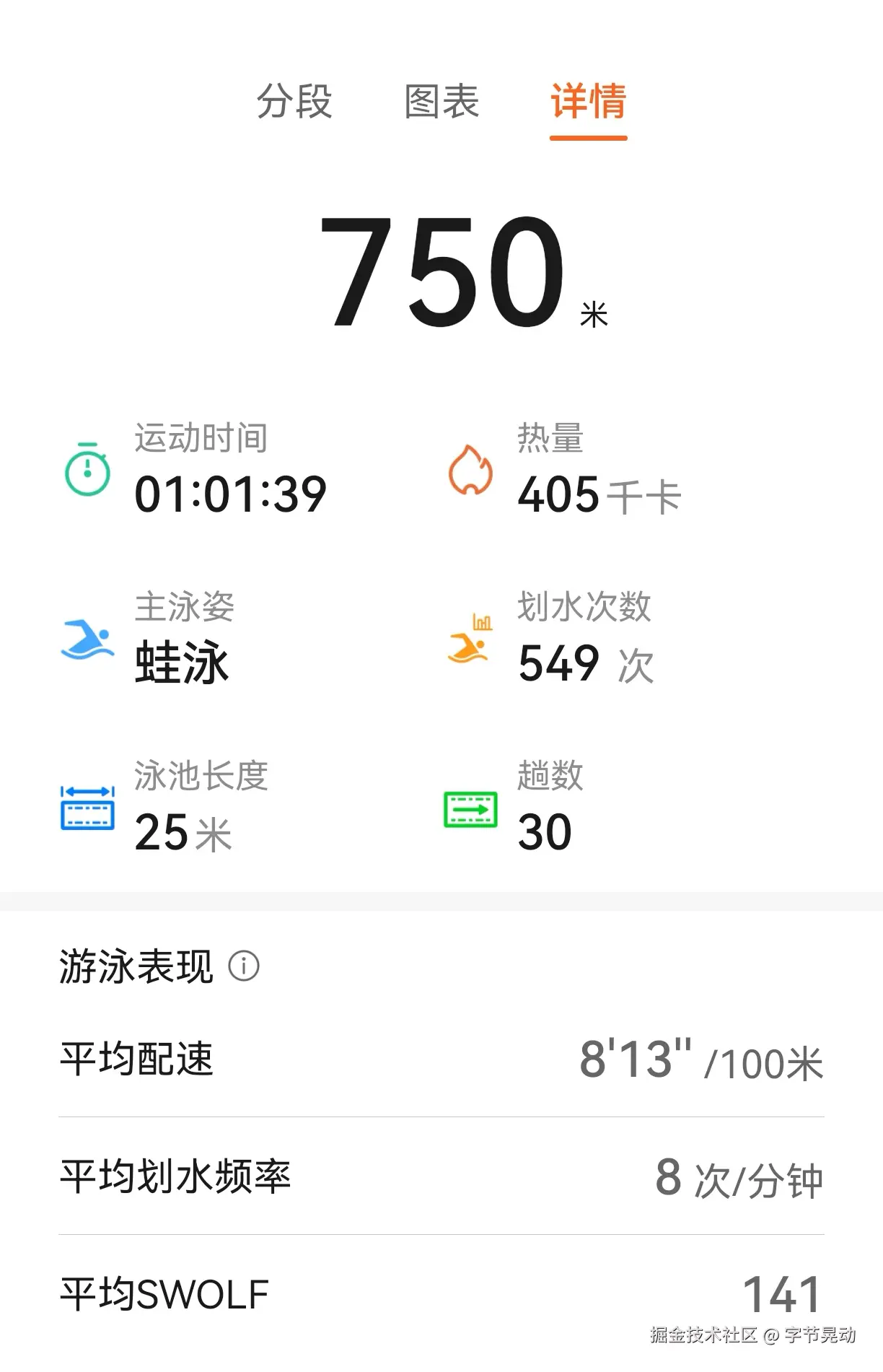Click the stopwatch icon beside 运动时间

(87, 468)
